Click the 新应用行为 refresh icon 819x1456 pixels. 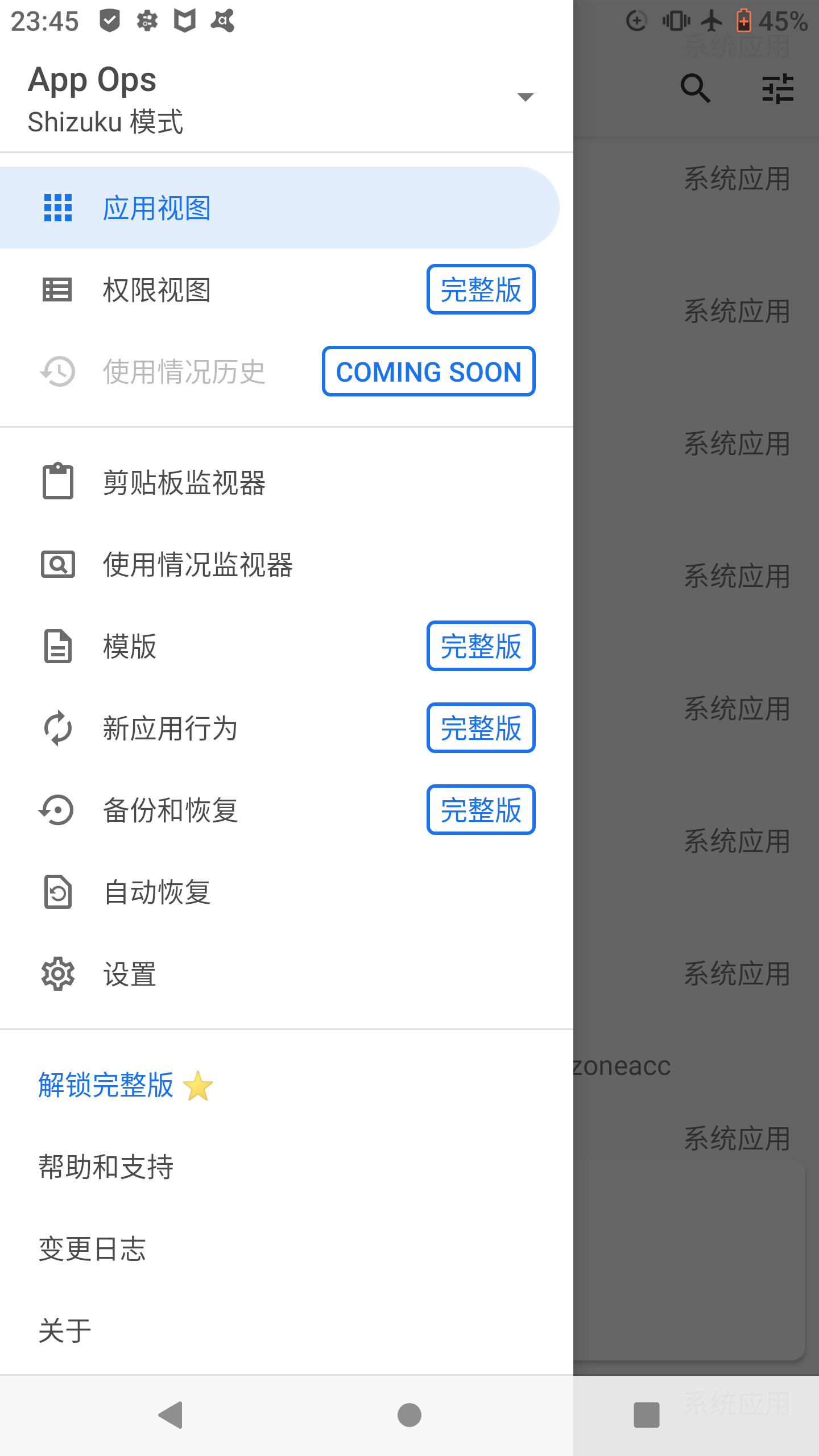(x=57, y=729)
